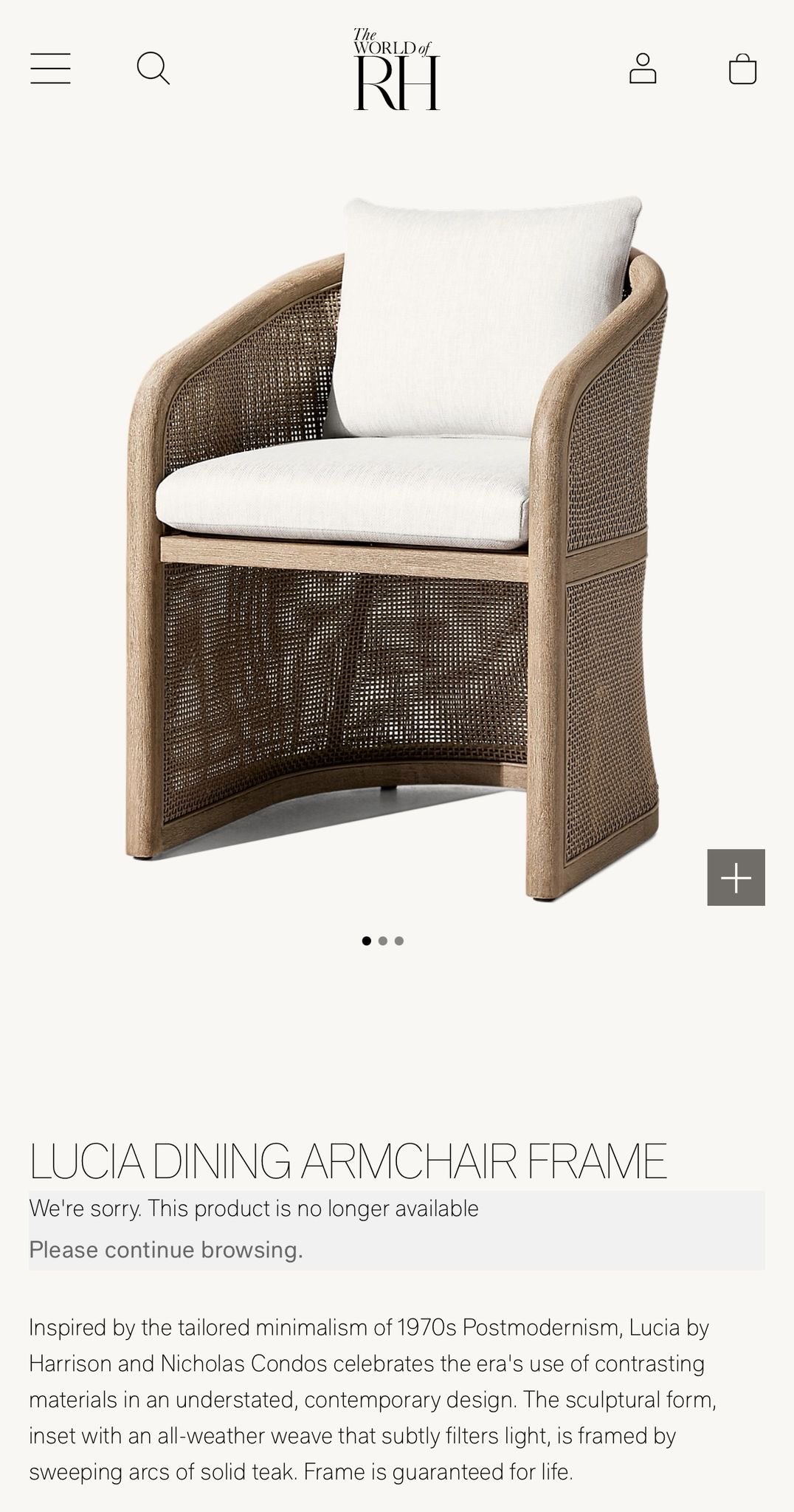Jump to the third image dot
Image resolution: width=794 pixels, height=1512 pixels.
pyautogui.click(x=399, y=941)
